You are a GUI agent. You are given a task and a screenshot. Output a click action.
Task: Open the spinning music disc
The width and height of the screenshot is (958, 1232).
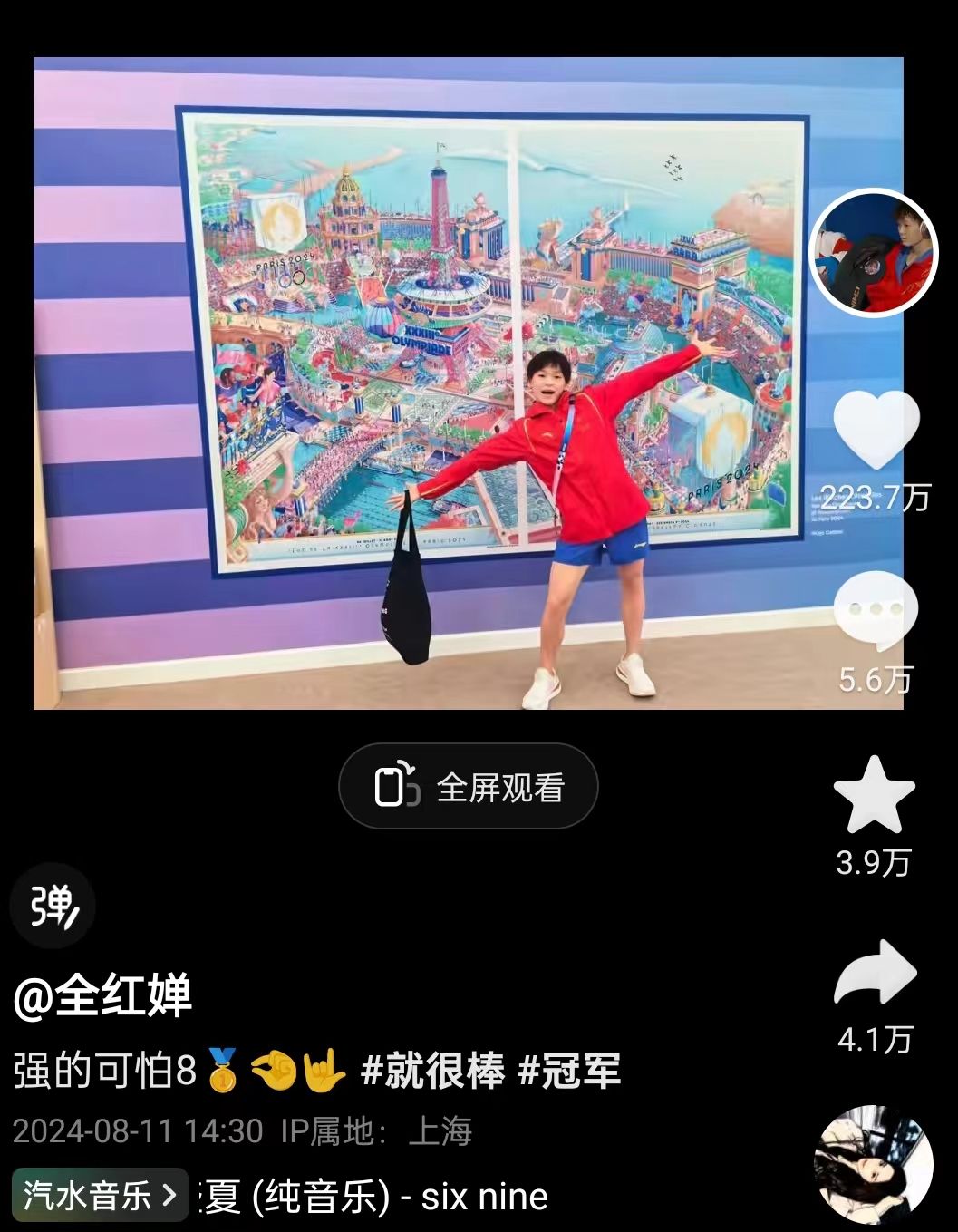[873, 1165]
